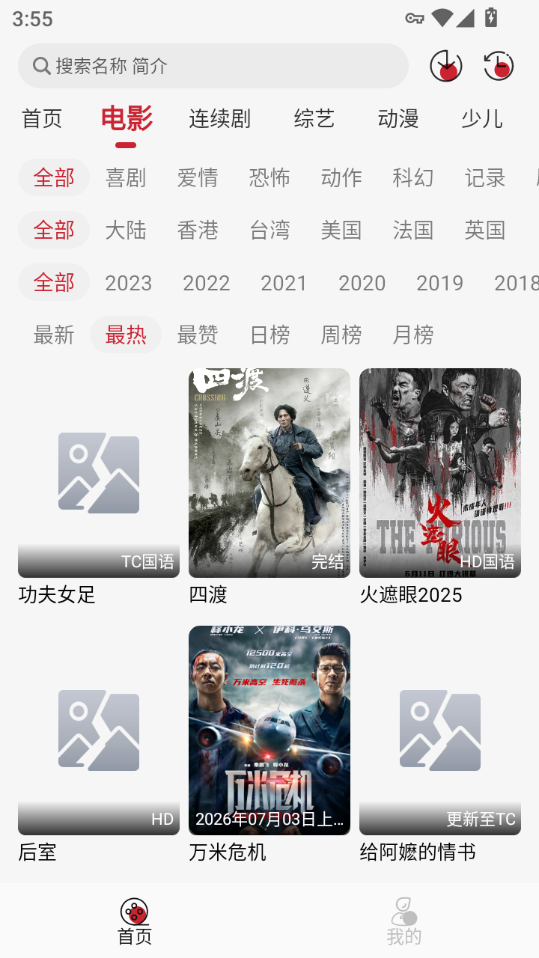Filter movies by 香港 region
The height and width of the screenshot is (958, 539).
(x=197, y=230)
